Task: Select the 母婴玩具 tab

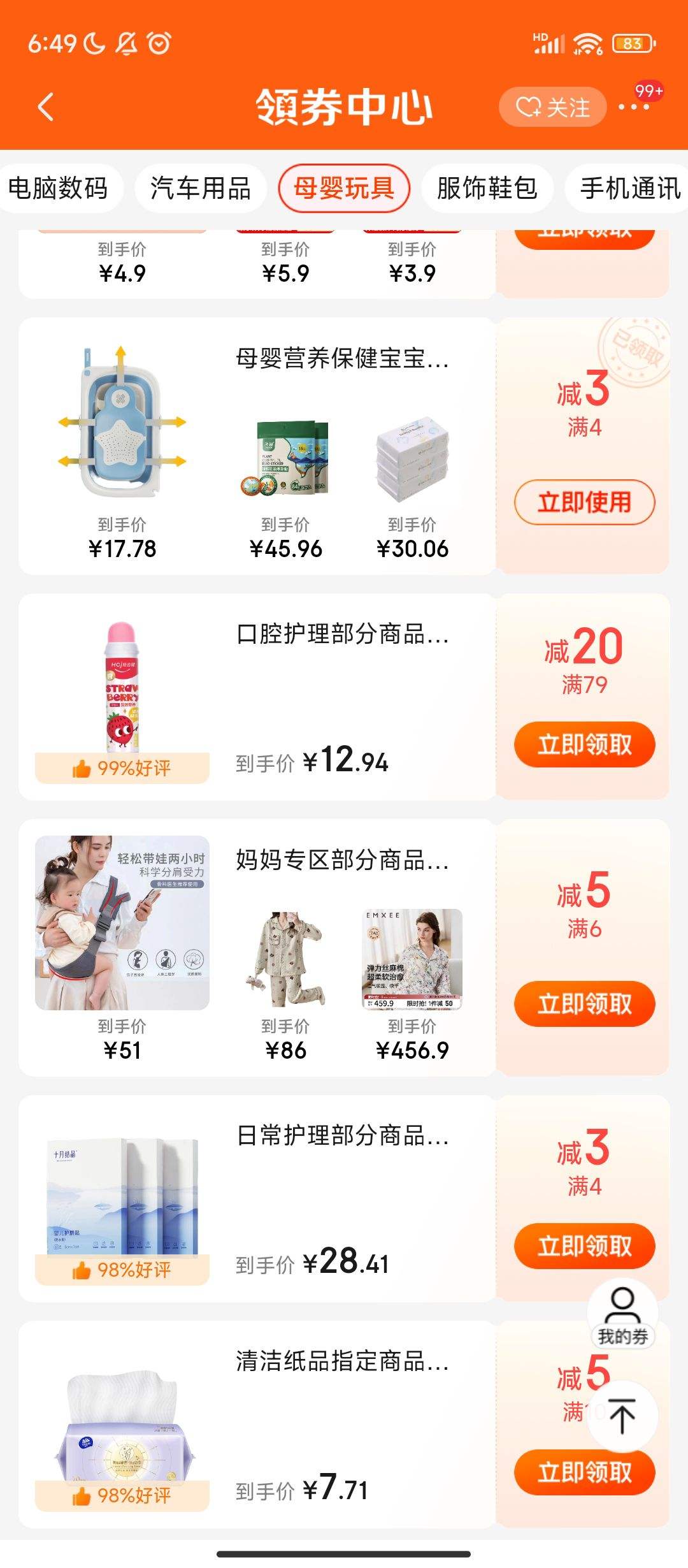Action: pyautogui.click(x=344, y=189)
